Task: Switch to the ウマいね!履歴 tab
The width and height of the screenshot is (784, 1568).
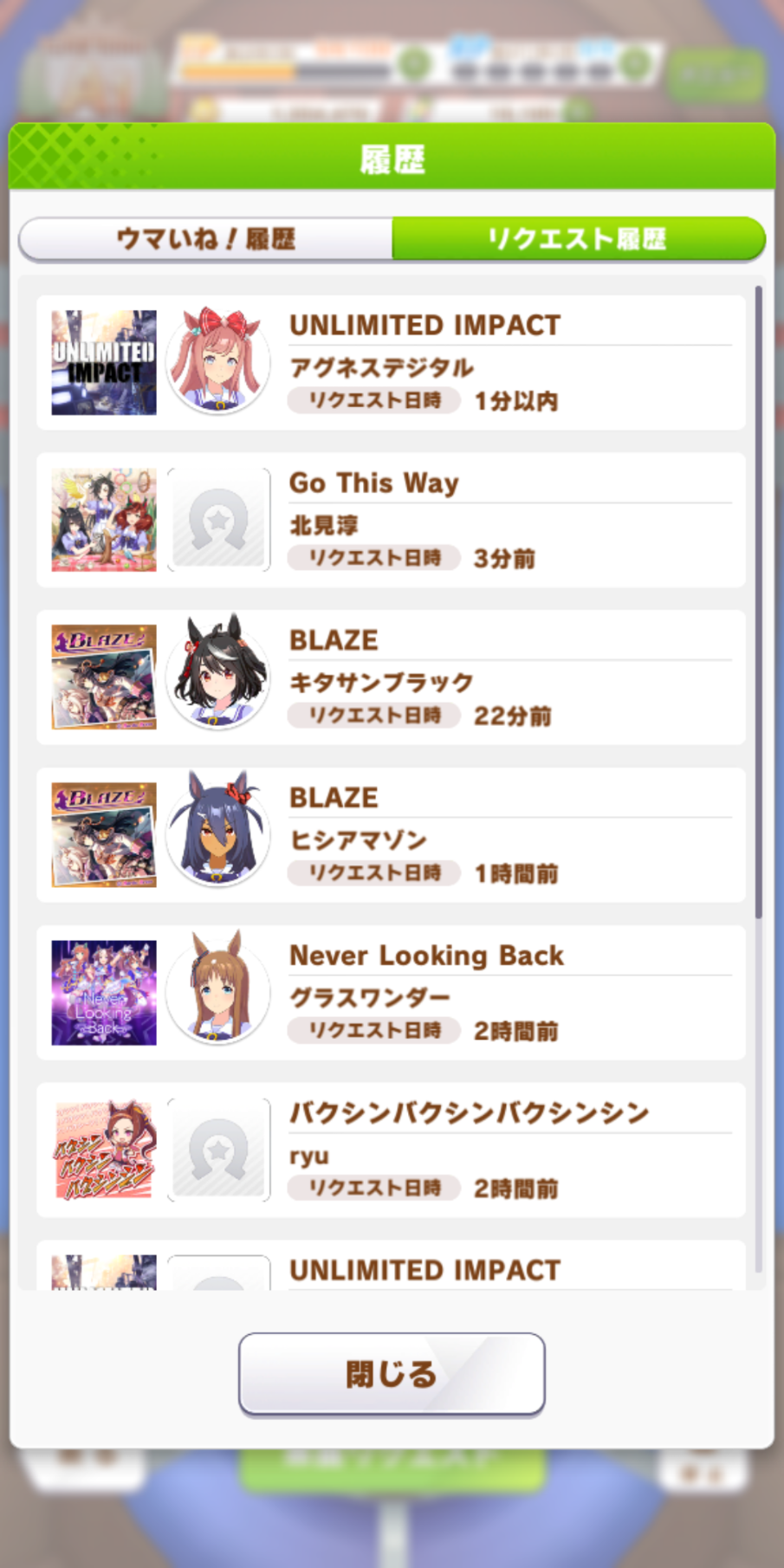Action: (x=206, y=238)
